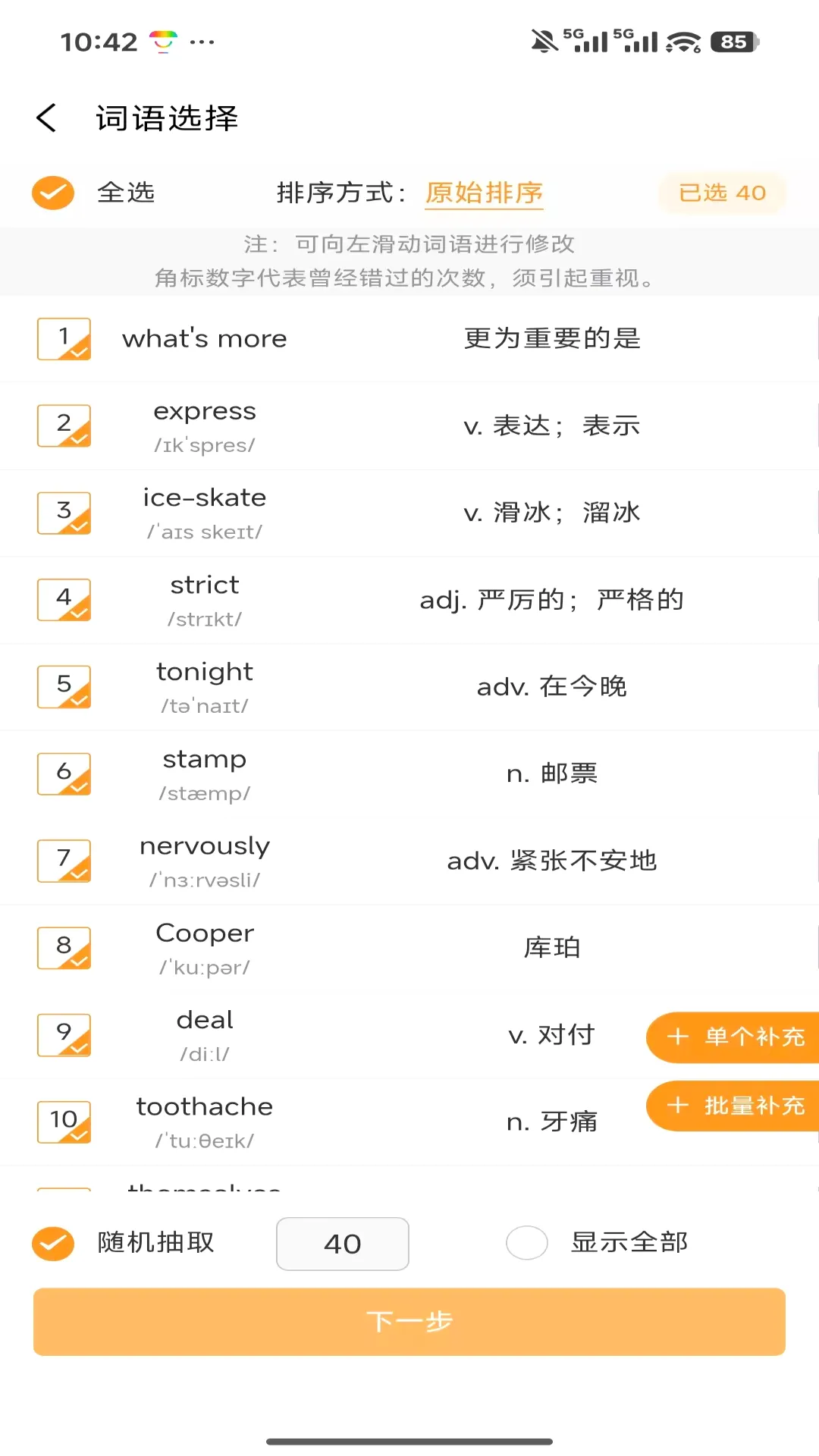Tap the 单个补充 button
Image resolution: width=819 pixels, height=1456 pixels.
733,1037
